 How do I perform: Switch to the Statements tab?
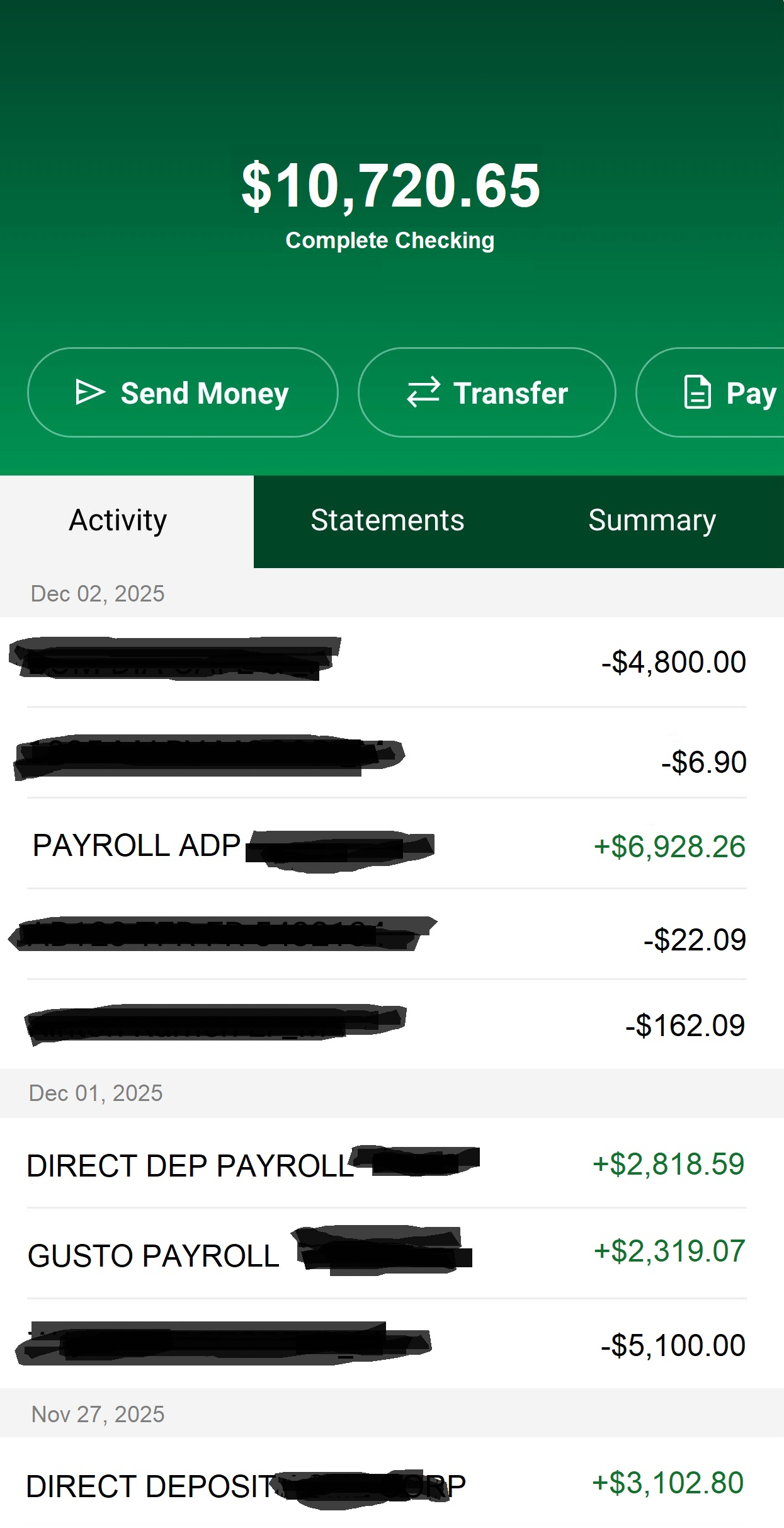click(x=387, y=521)
